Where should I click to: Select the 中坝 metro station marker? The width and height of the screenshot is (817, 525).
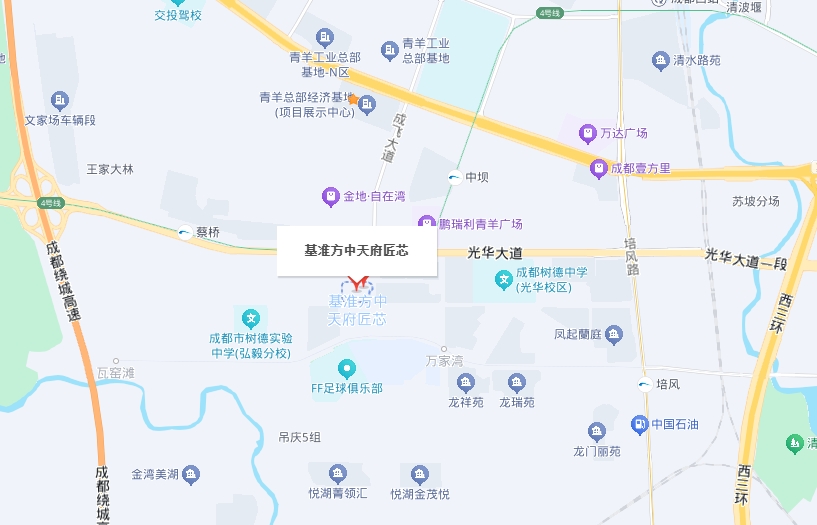(x=455, y=178)
